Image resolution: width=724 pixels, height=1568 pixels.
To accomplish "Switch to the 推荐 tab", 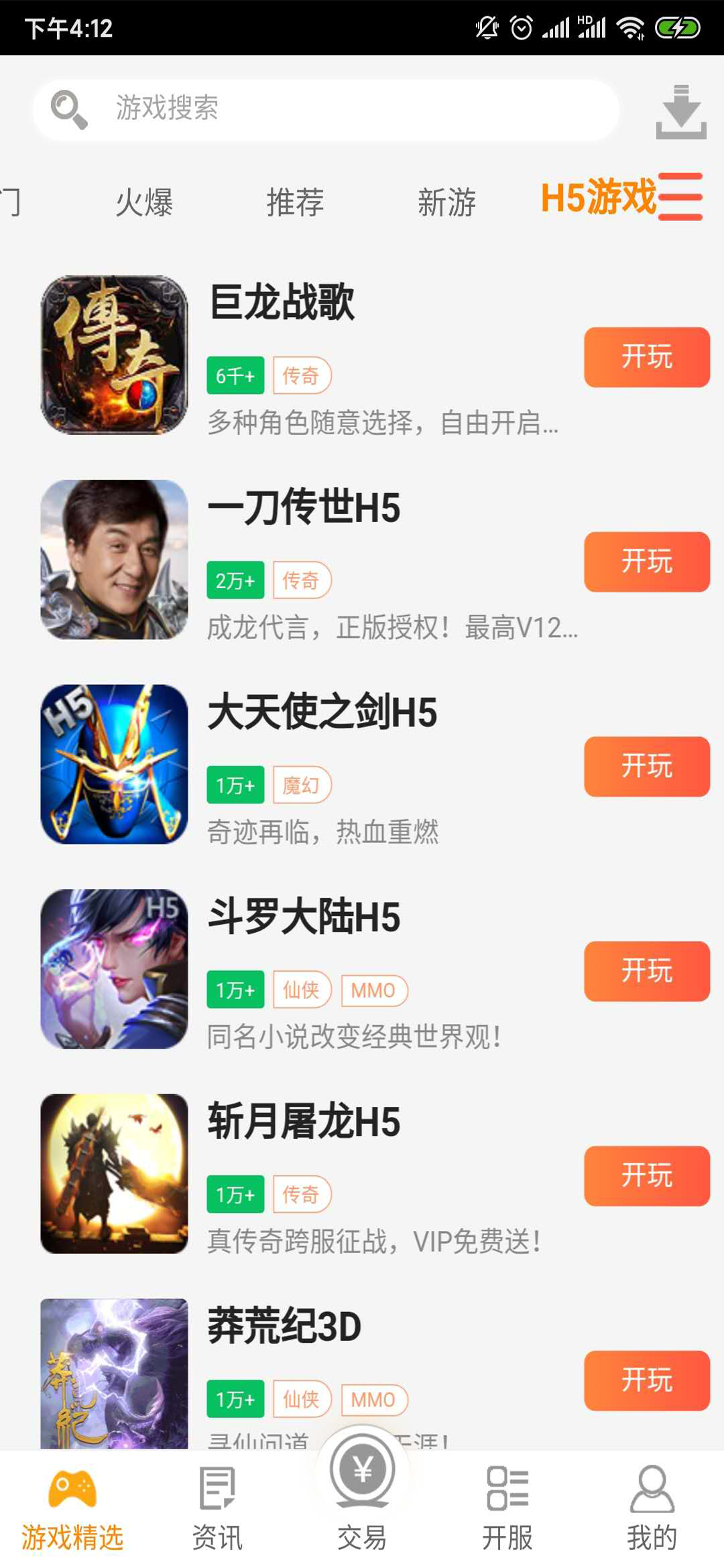I will tap(295, 202).
